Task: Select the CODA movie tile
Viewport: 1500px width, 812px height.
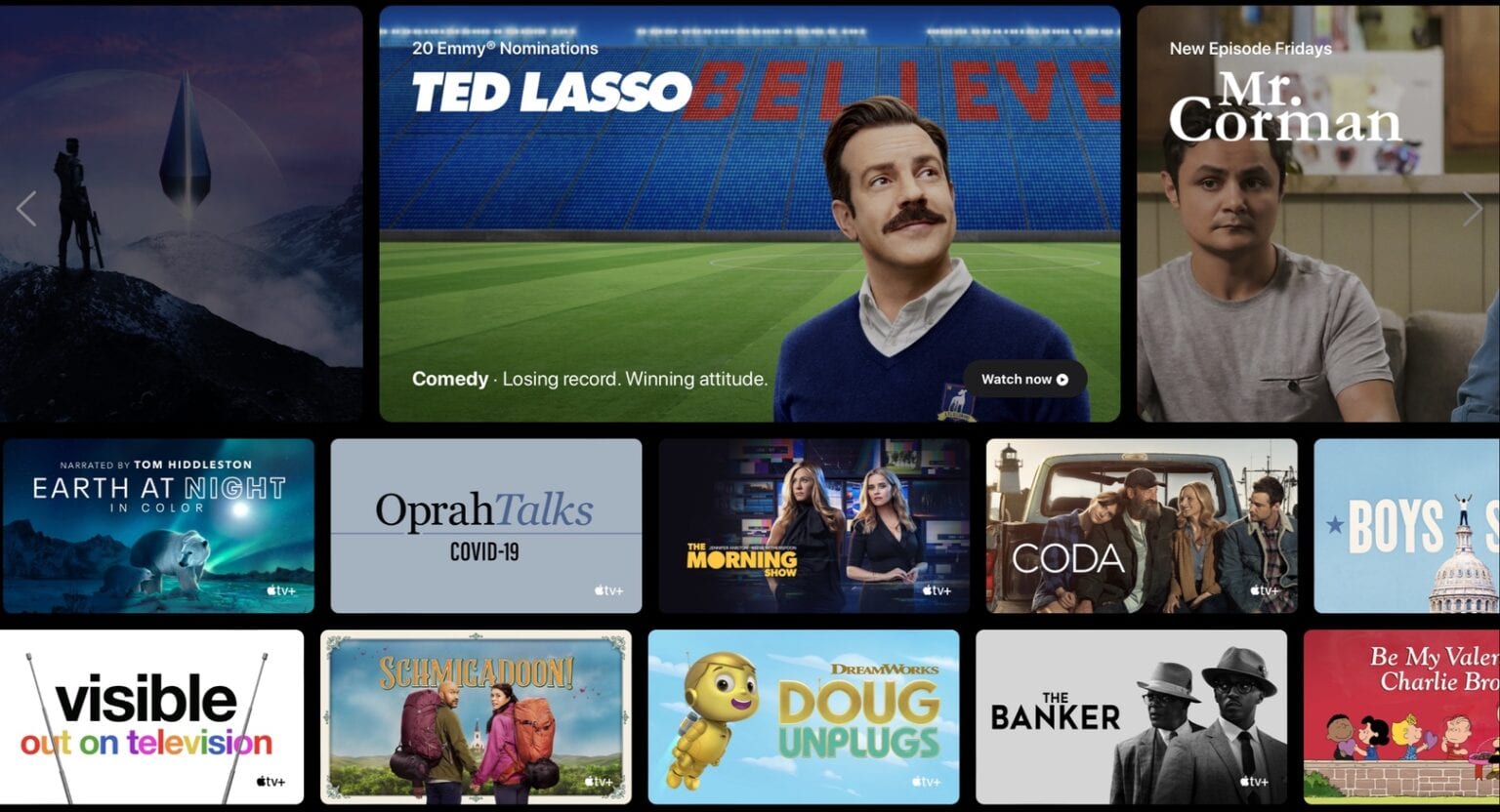Action: 1142,526
